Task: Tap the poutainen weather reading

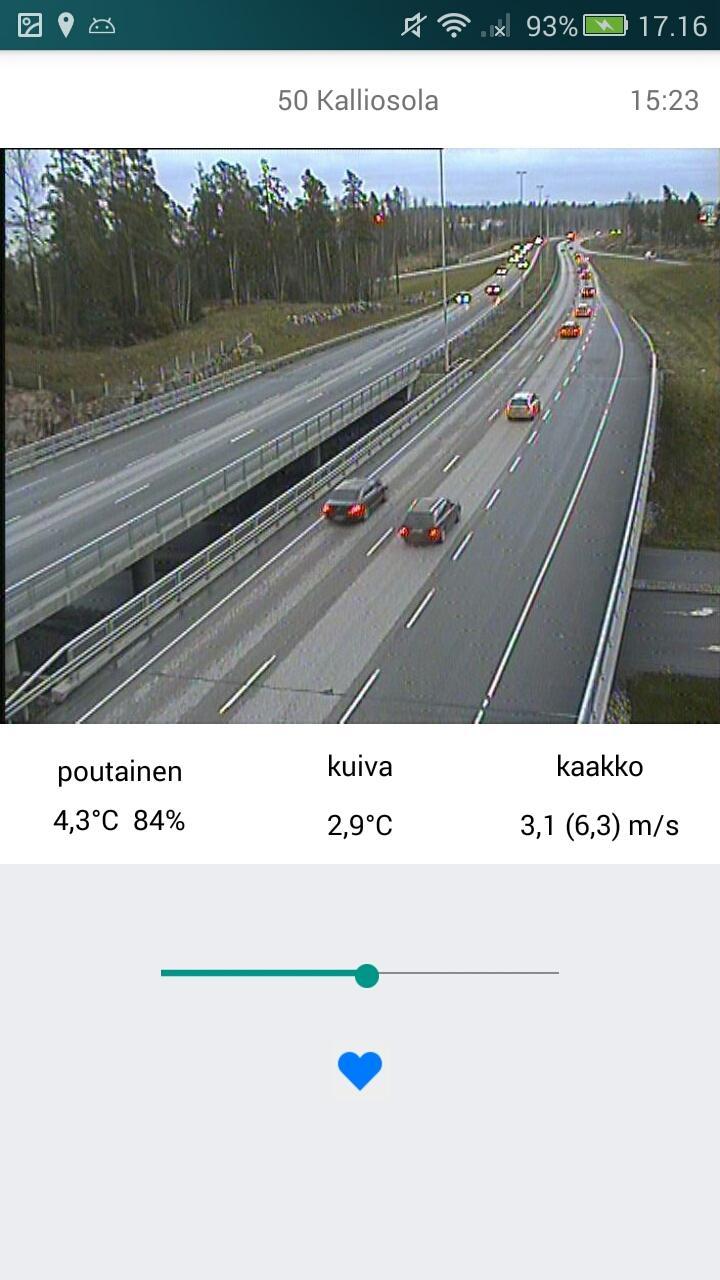Action: pyautogui.click(x=120, y=771)
